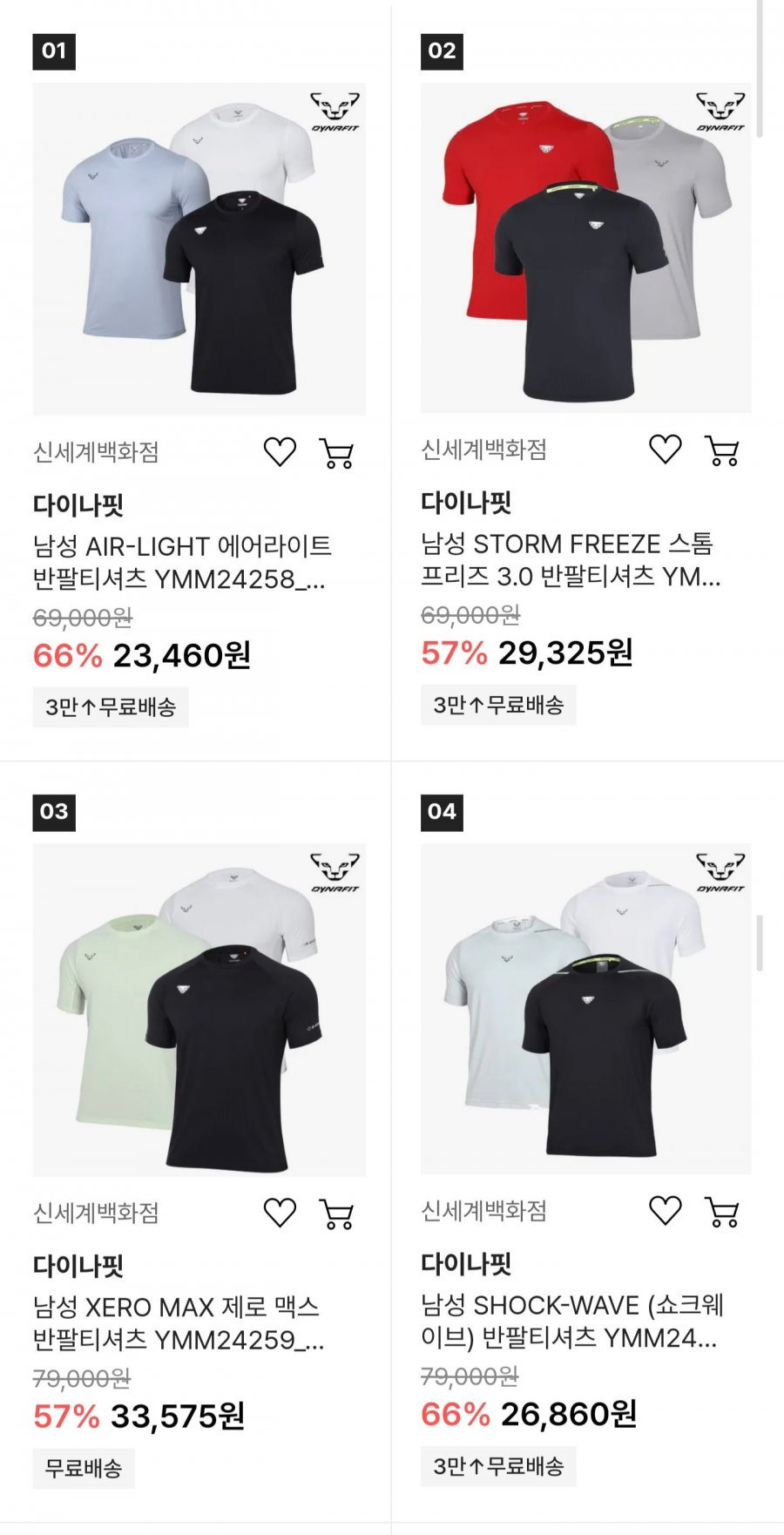Add the XERO MAX shirt to cart
This screenshot has width=784, height=1535.
(336, 1214)
